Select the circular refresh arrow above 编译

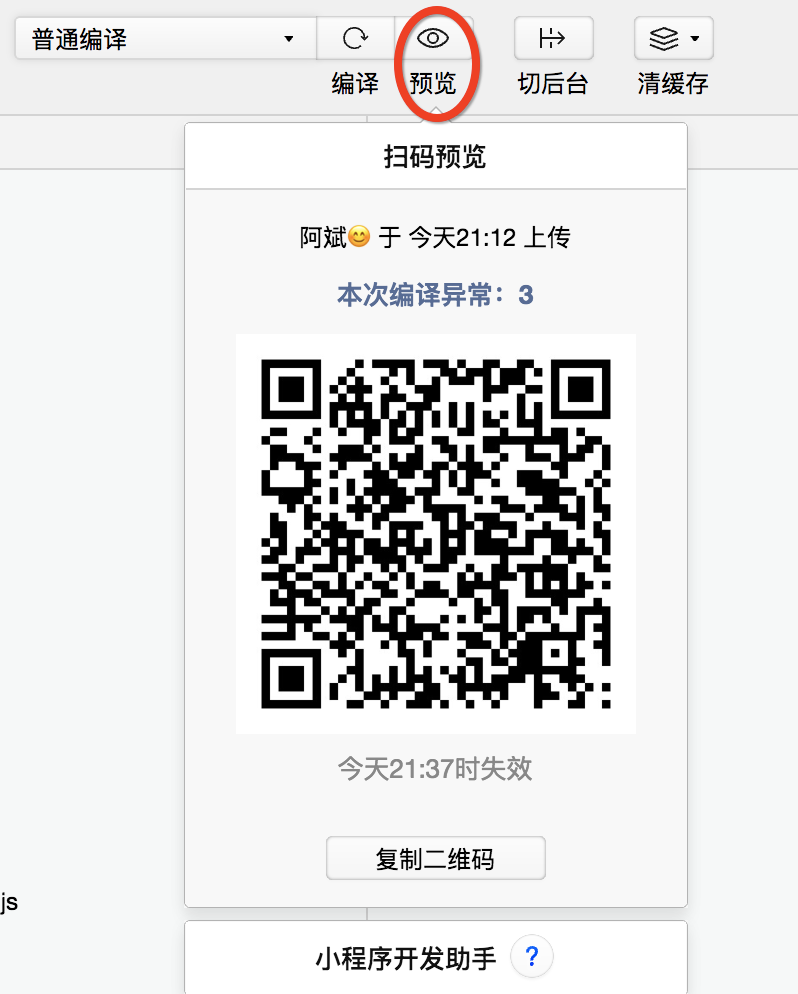355,38
